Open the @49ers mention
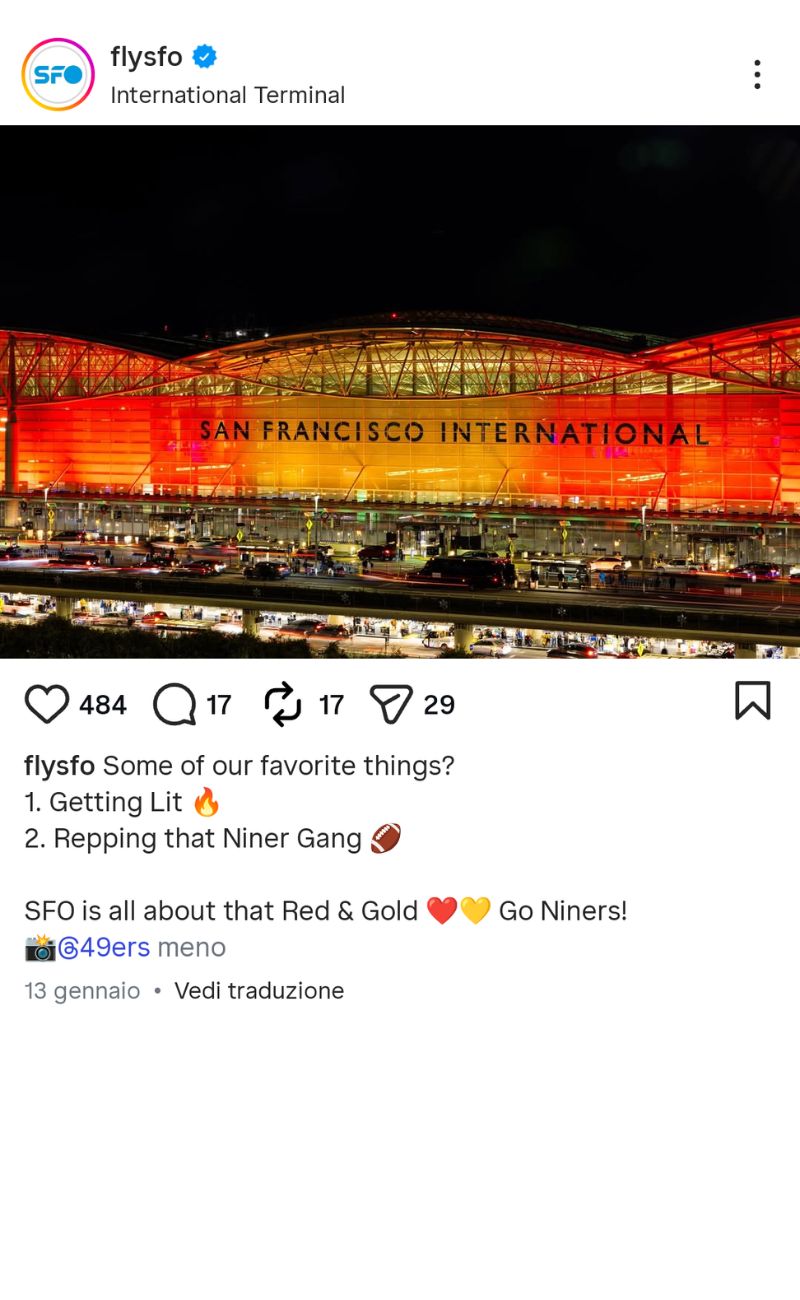 click(x=104, y=947)
